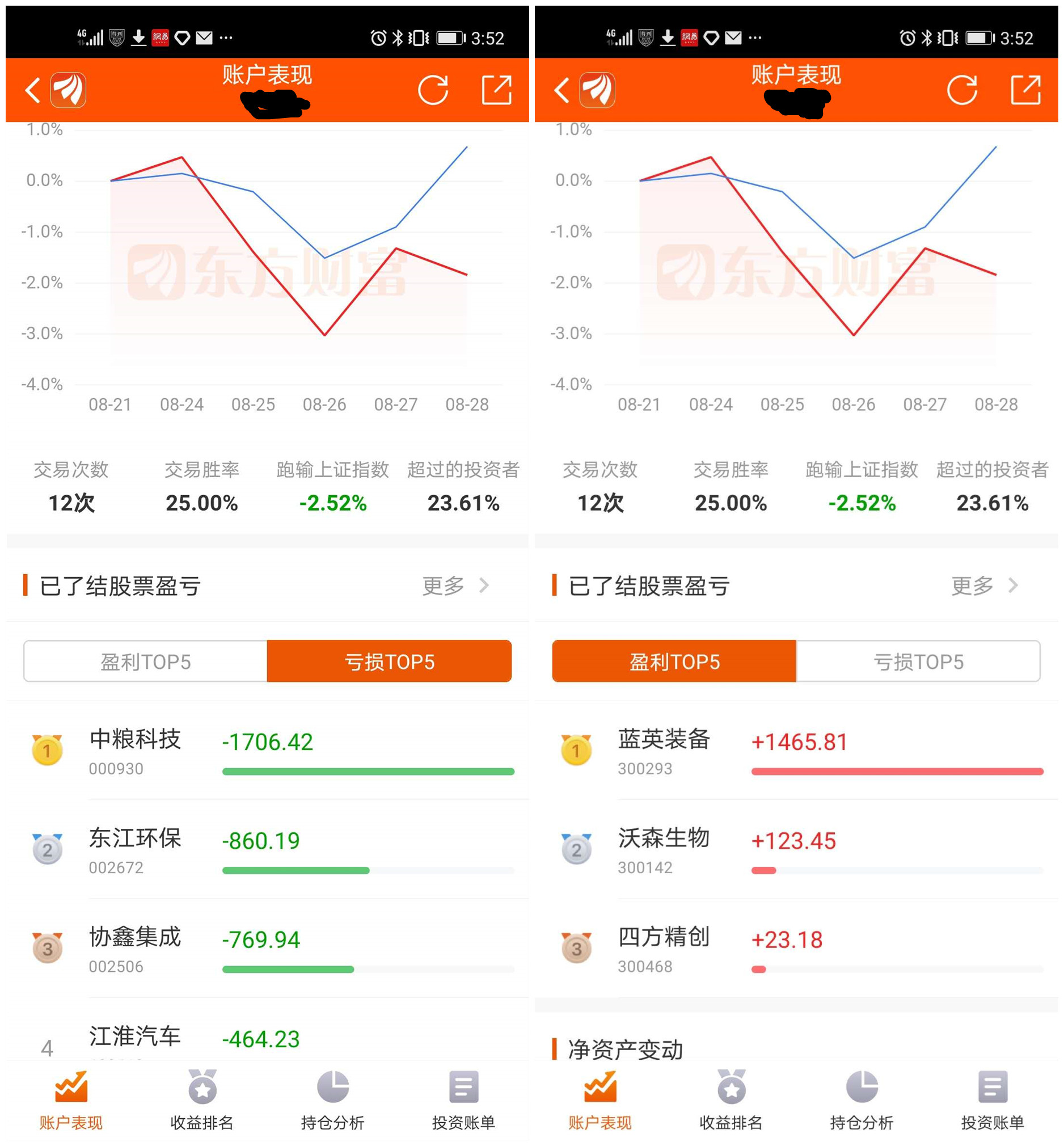Open the 持仓分析 pie chart icon

tap(332, 1088)
